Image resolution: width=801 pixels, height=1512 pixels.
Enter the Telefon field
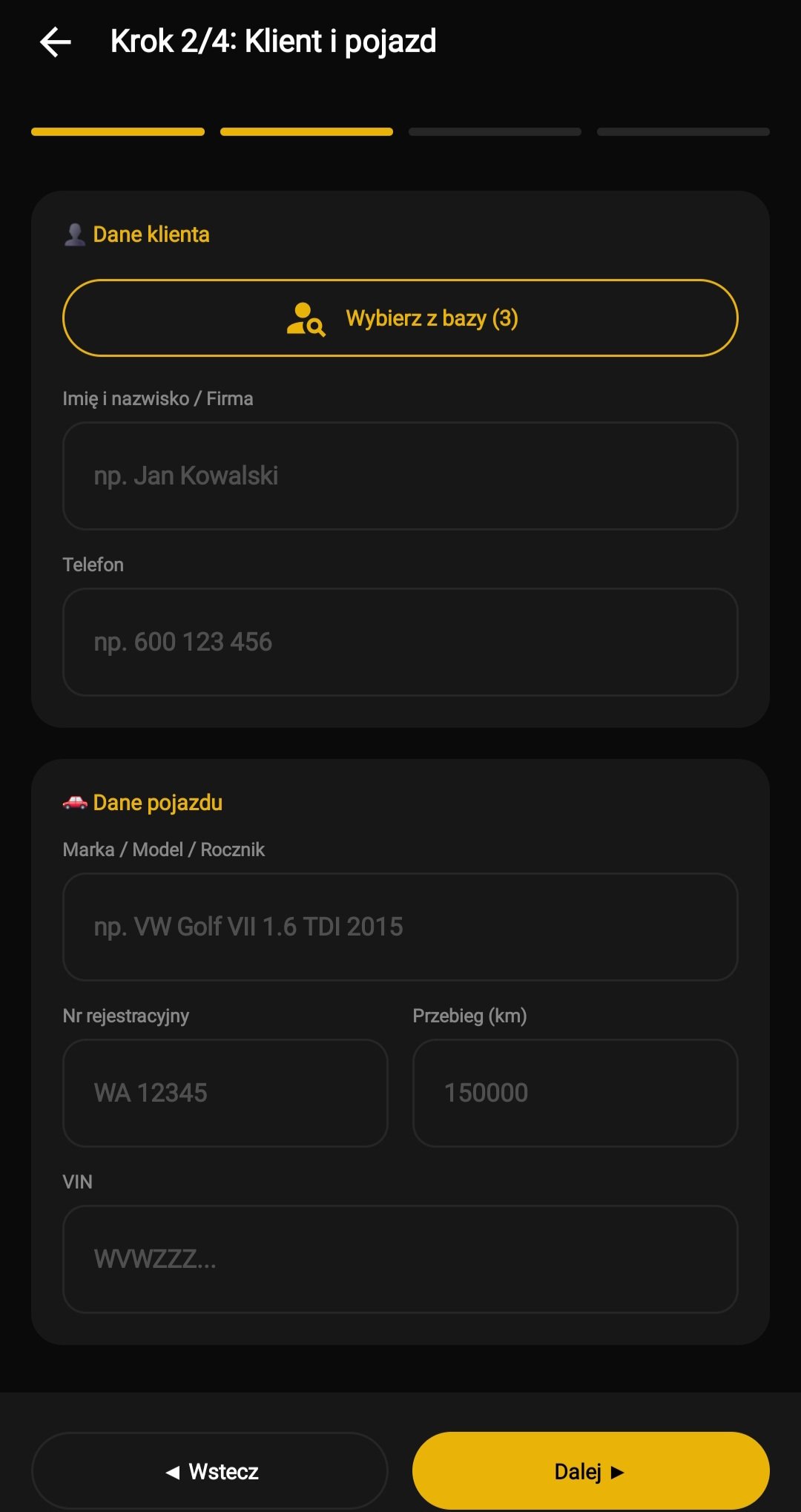pos(400,642)
